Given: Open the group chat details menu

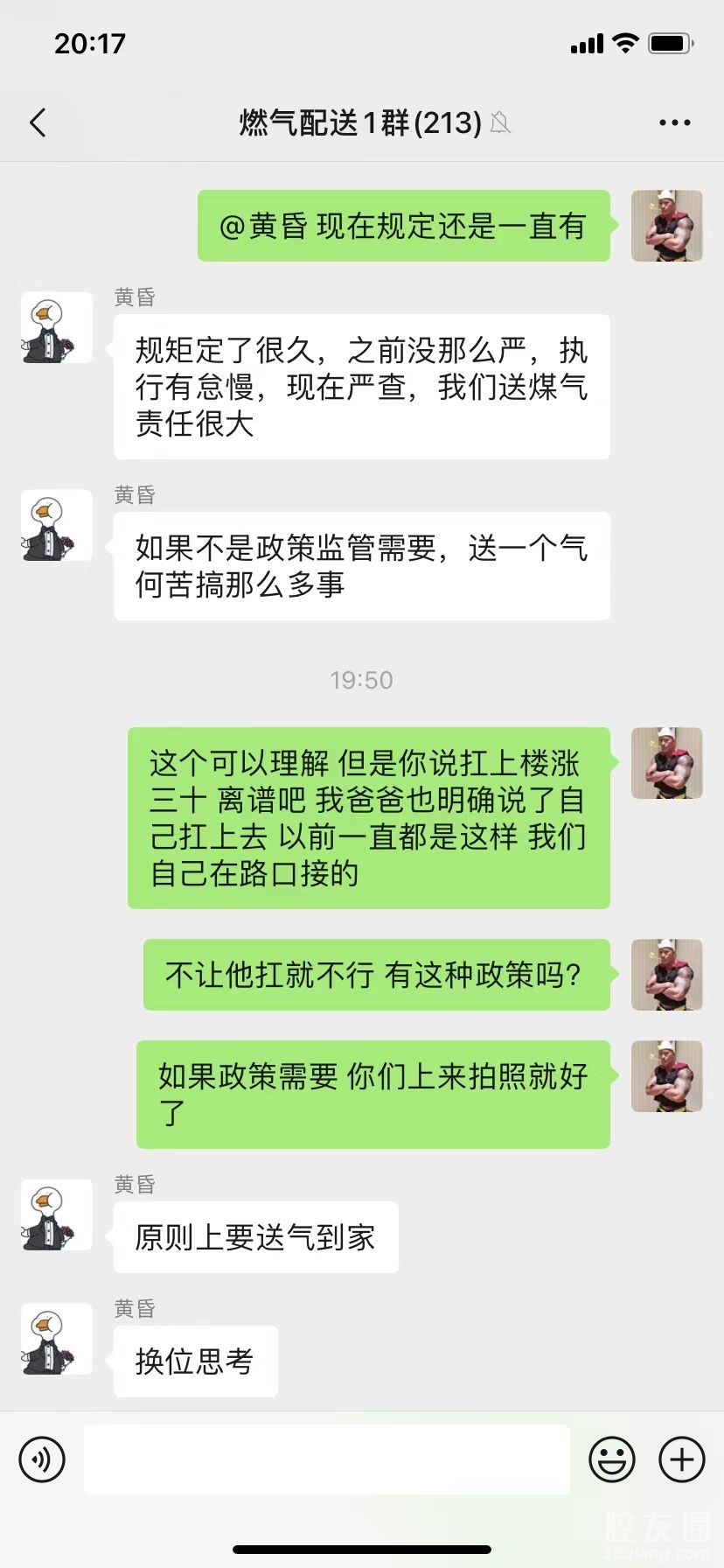Looking at the screenshot, I should point(674,122).
